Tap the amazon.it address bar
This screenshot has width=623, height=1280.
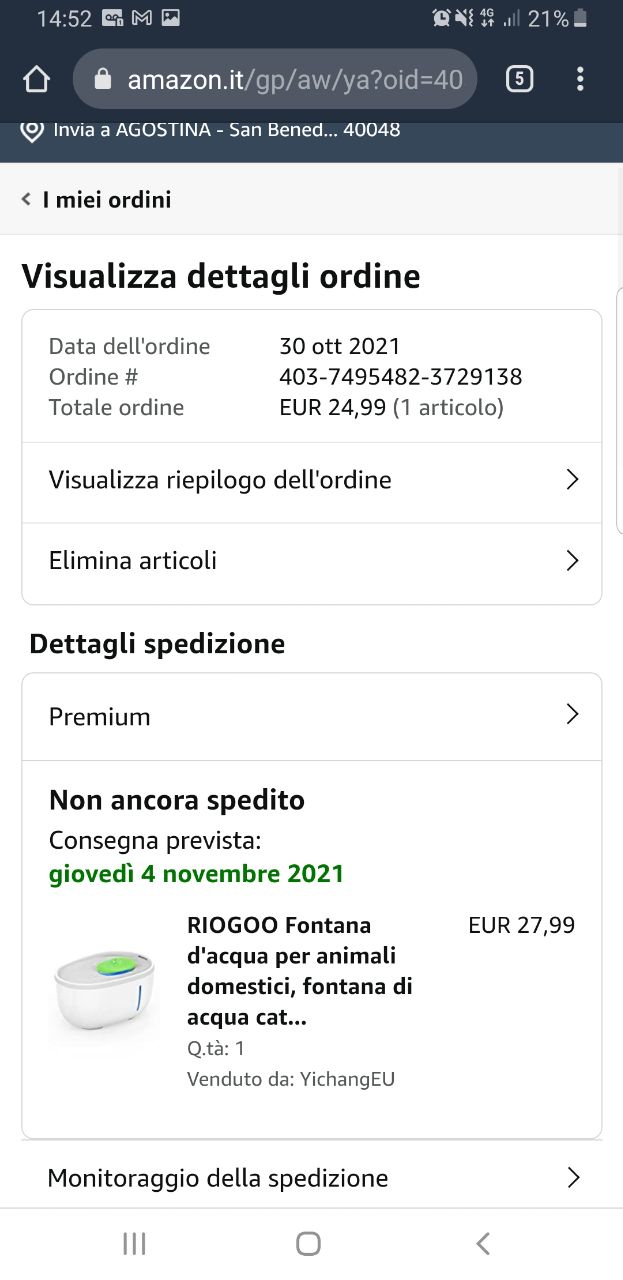pyautogui.click(x=275, y=79)
